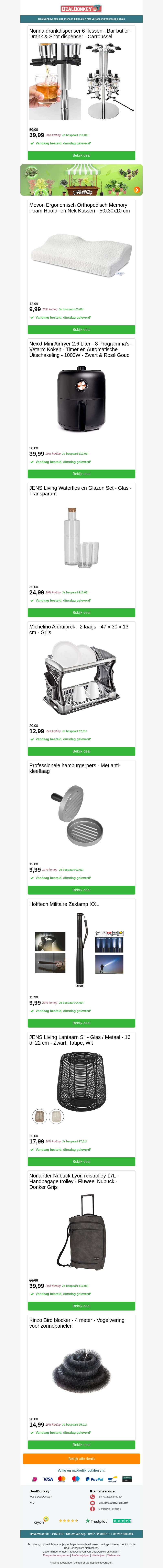Open the Tuinplanten Uitverkoop banner
Image resolution: width=163 pixels, height=1568 pixels.
point(81,179)
